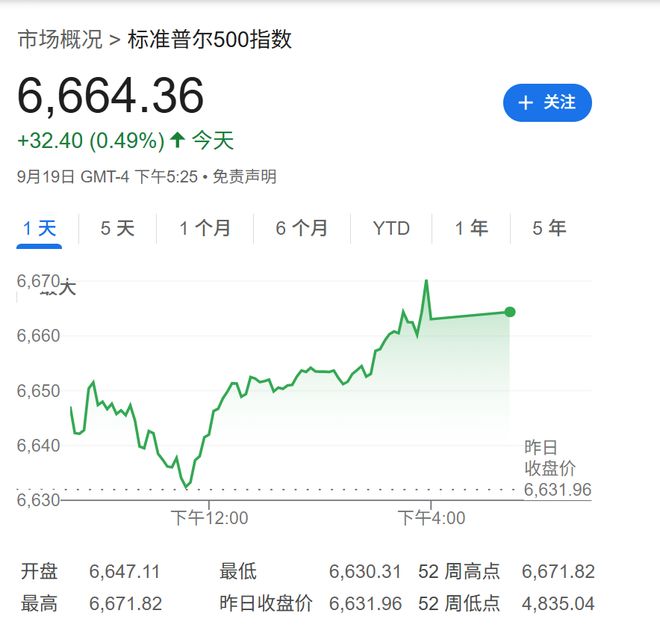Select the 1 天 chart range
660x637 pixels.
pos(40,228)
